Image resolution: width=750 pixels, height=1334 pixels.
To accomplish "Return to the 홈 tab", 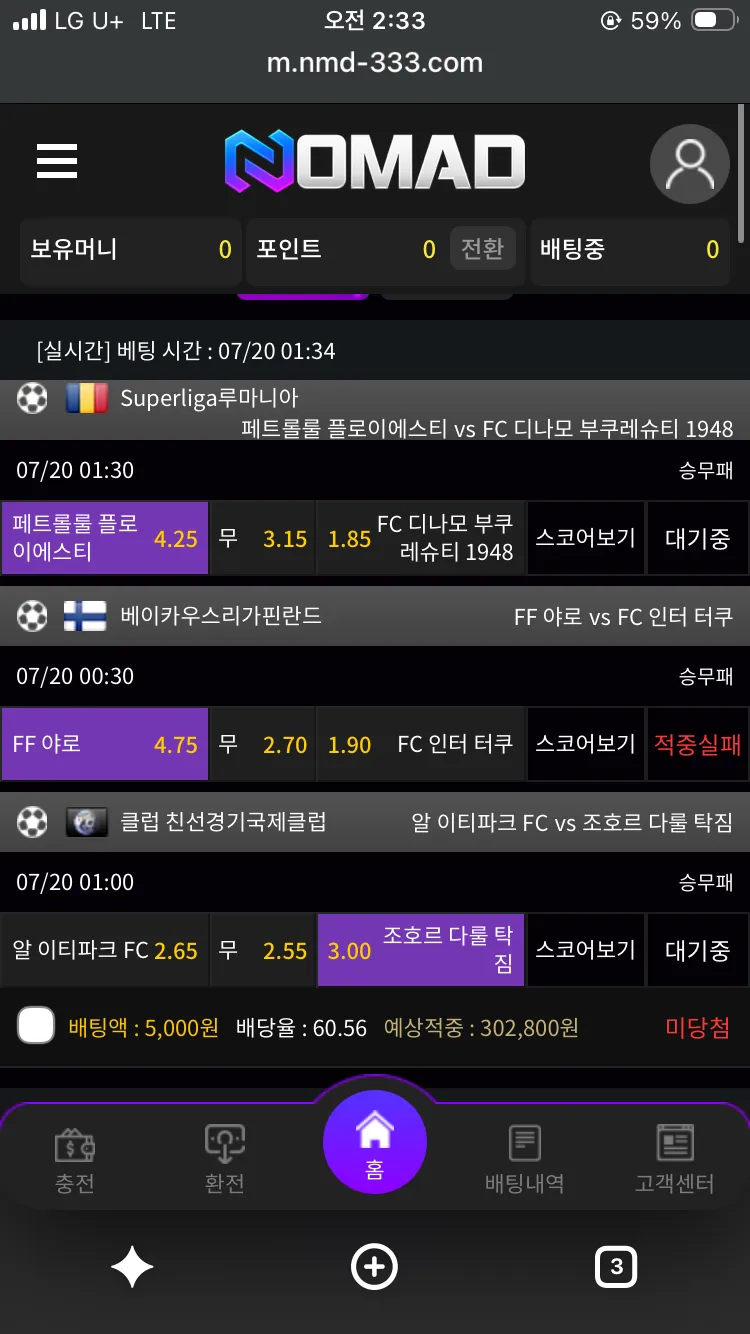I will click(x=375, y=1142).
